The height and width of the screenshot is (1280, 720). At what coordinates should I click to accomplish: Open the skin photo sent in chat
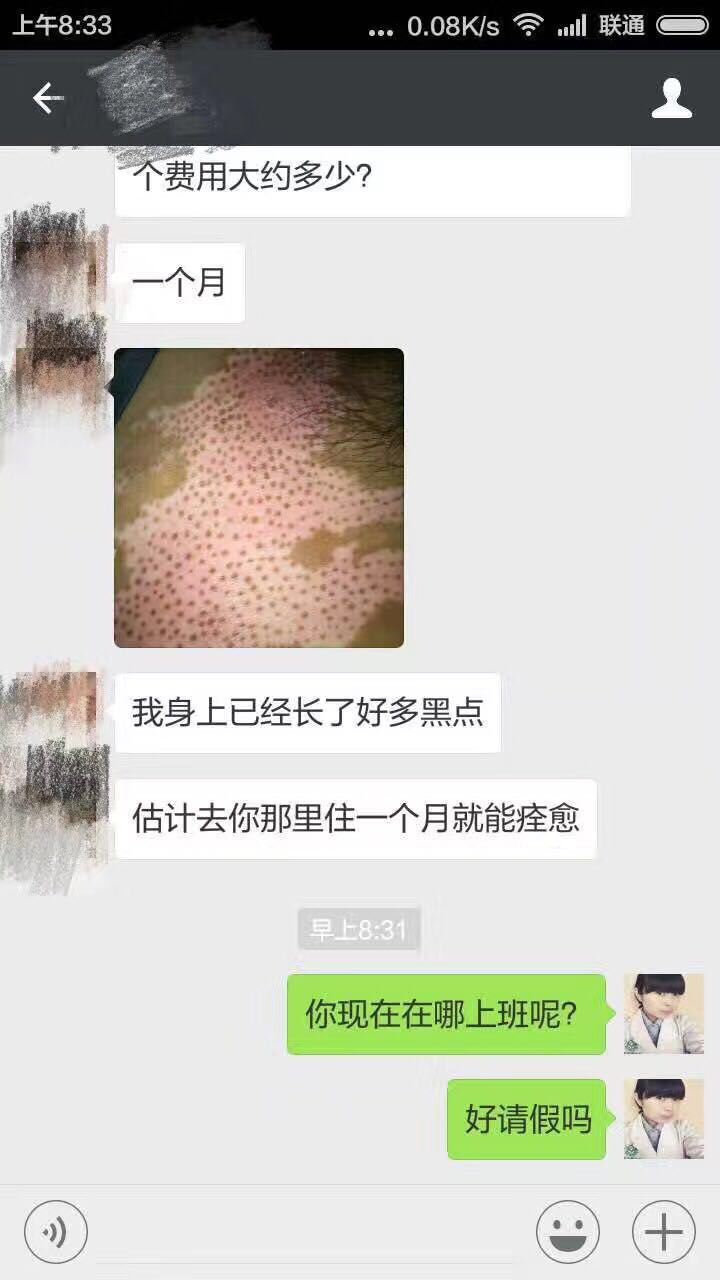(259, 498)
